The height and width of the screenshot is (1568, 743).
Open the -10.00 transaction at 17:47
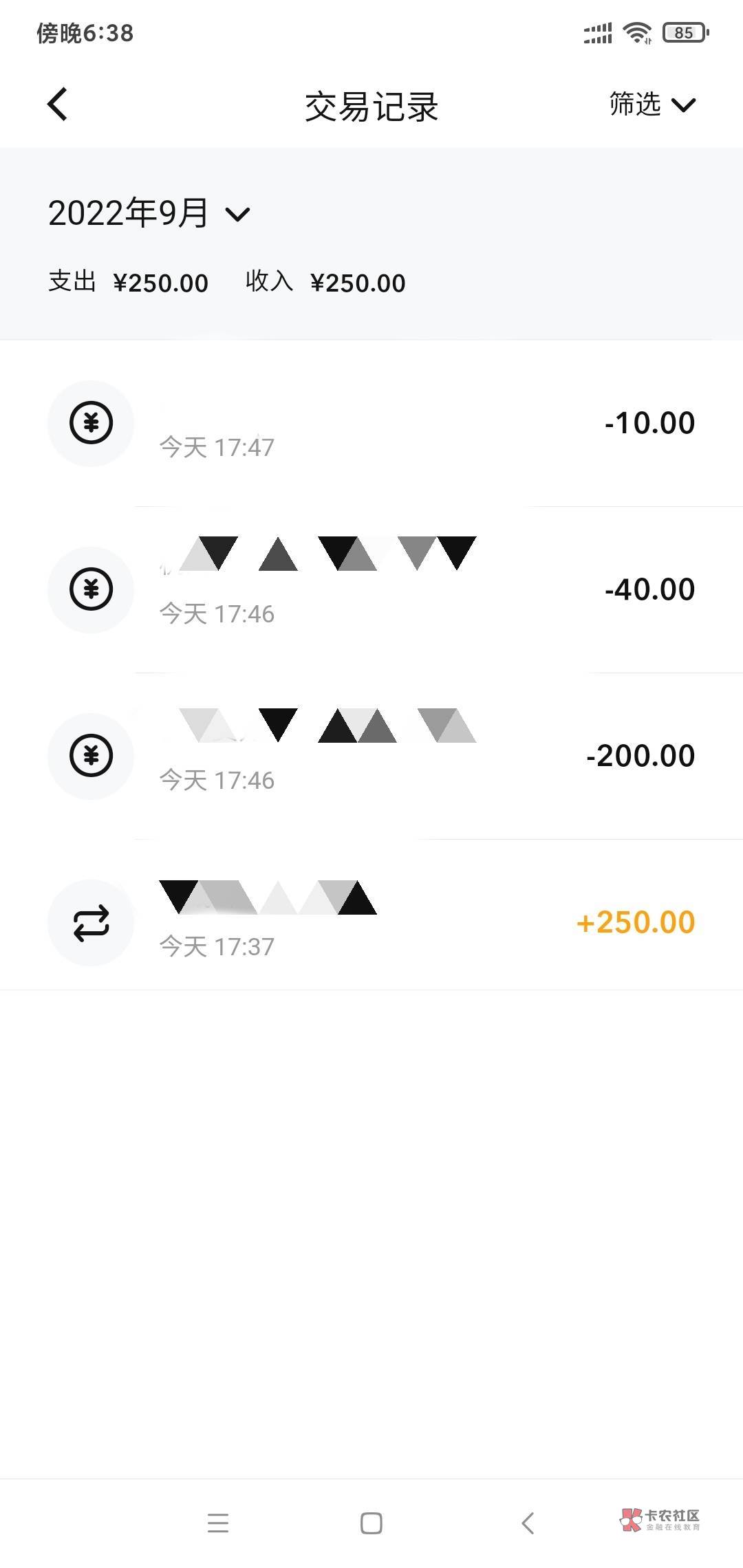[371, 424]
